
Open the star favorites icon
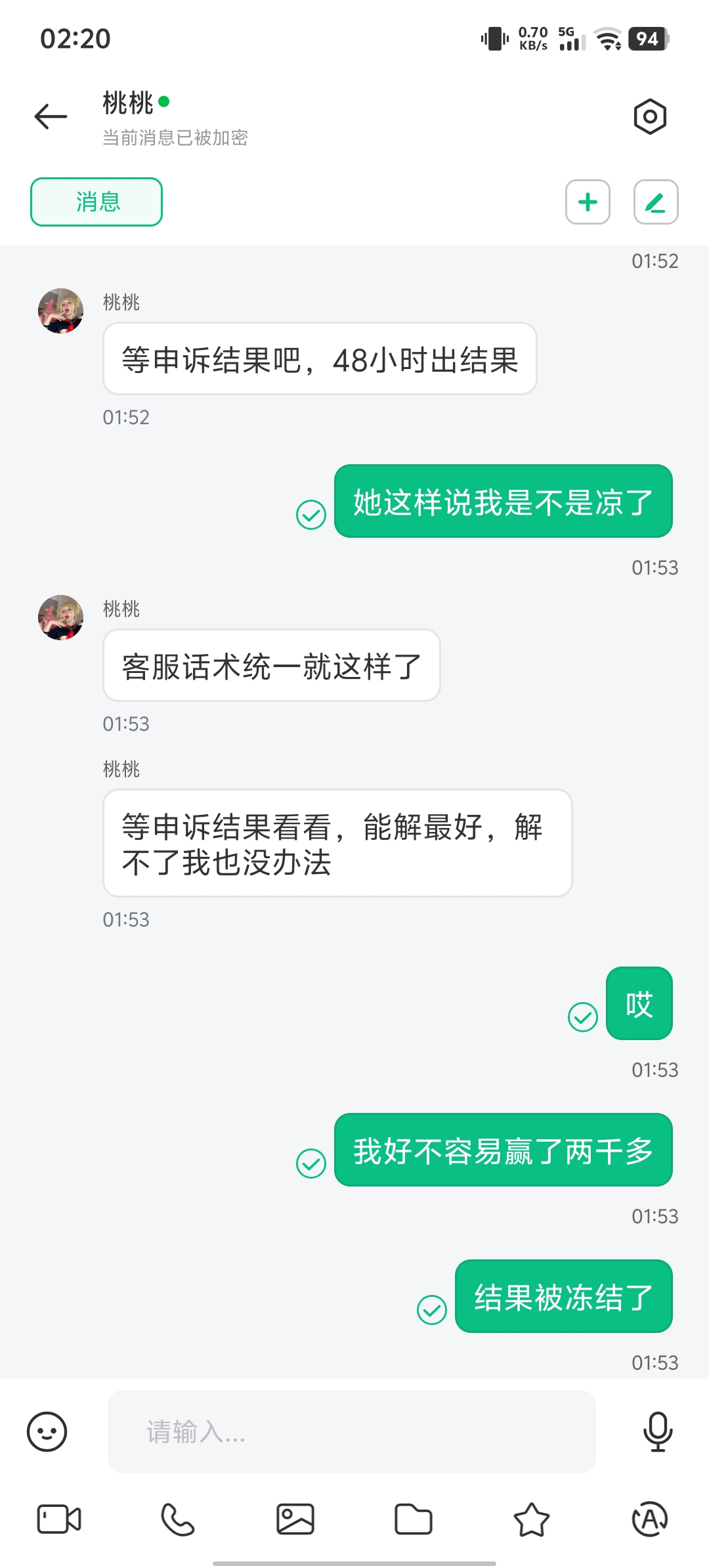pyautogui.click(x=531, y=1519)
